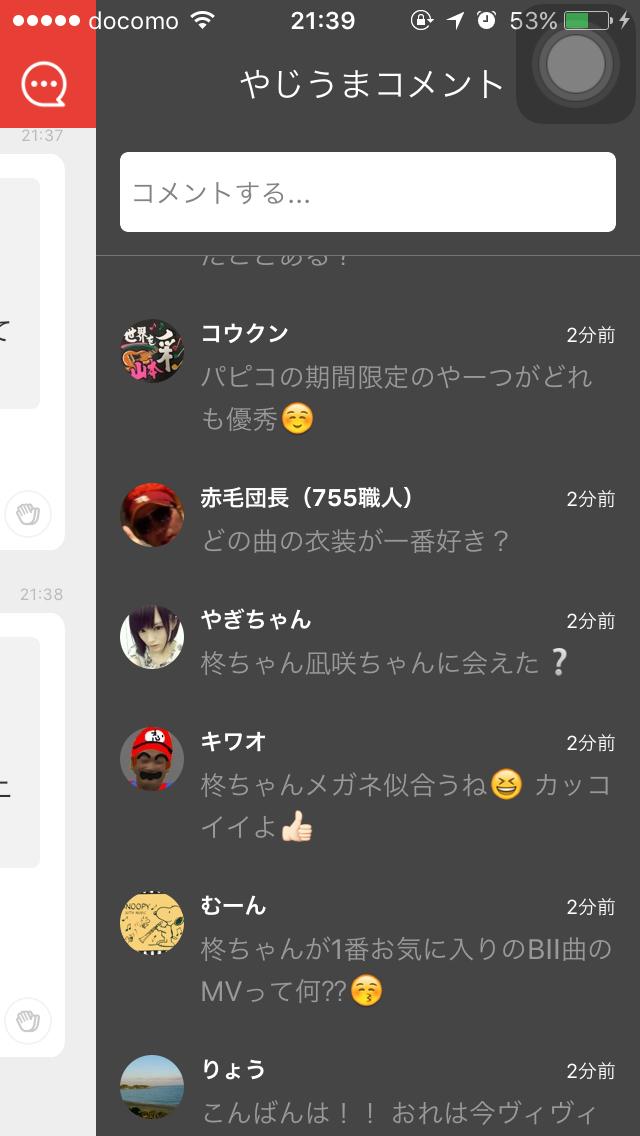The width and height of the screenshot is (640, 1136).
Task: Tap the clap icon under the 21:37 message
Action: (x=27, y=514)
